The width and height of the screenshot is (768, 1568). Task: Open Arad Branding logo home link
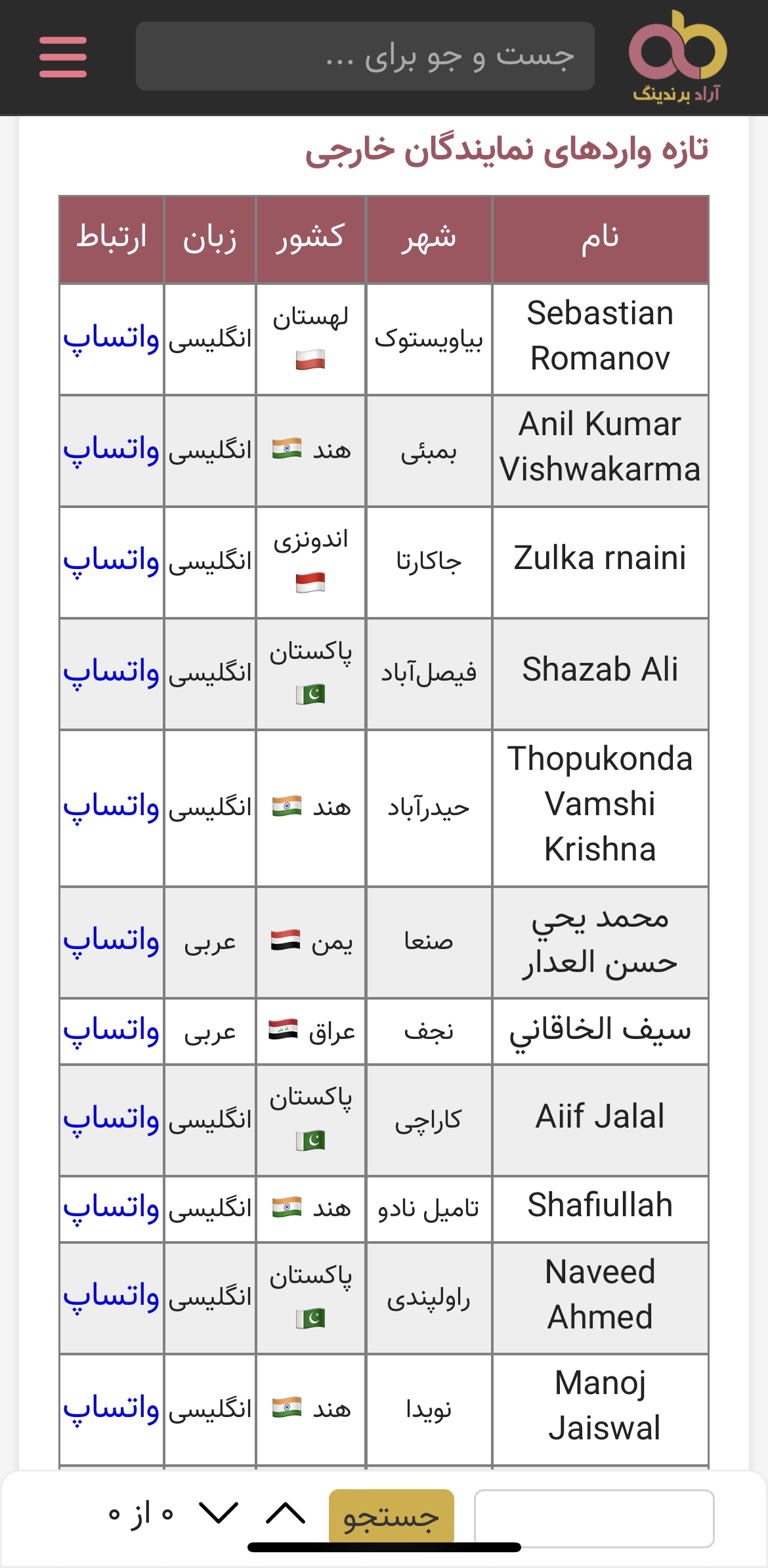pyautogui.click(x=677, y=56)
